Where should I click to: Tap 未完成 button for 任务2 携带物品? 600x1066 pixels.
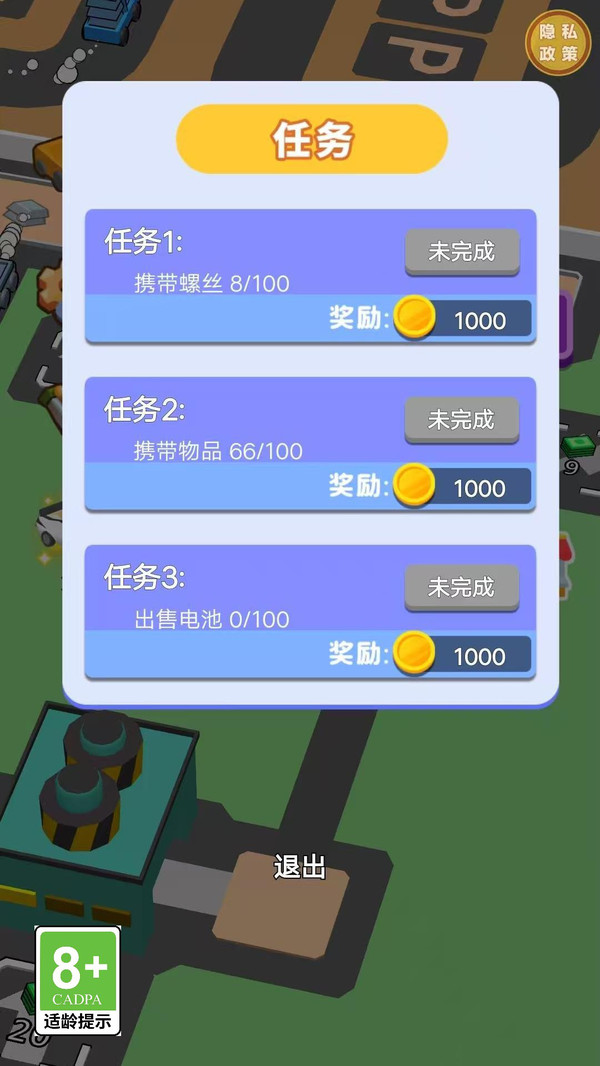click(x=462, y=420)
